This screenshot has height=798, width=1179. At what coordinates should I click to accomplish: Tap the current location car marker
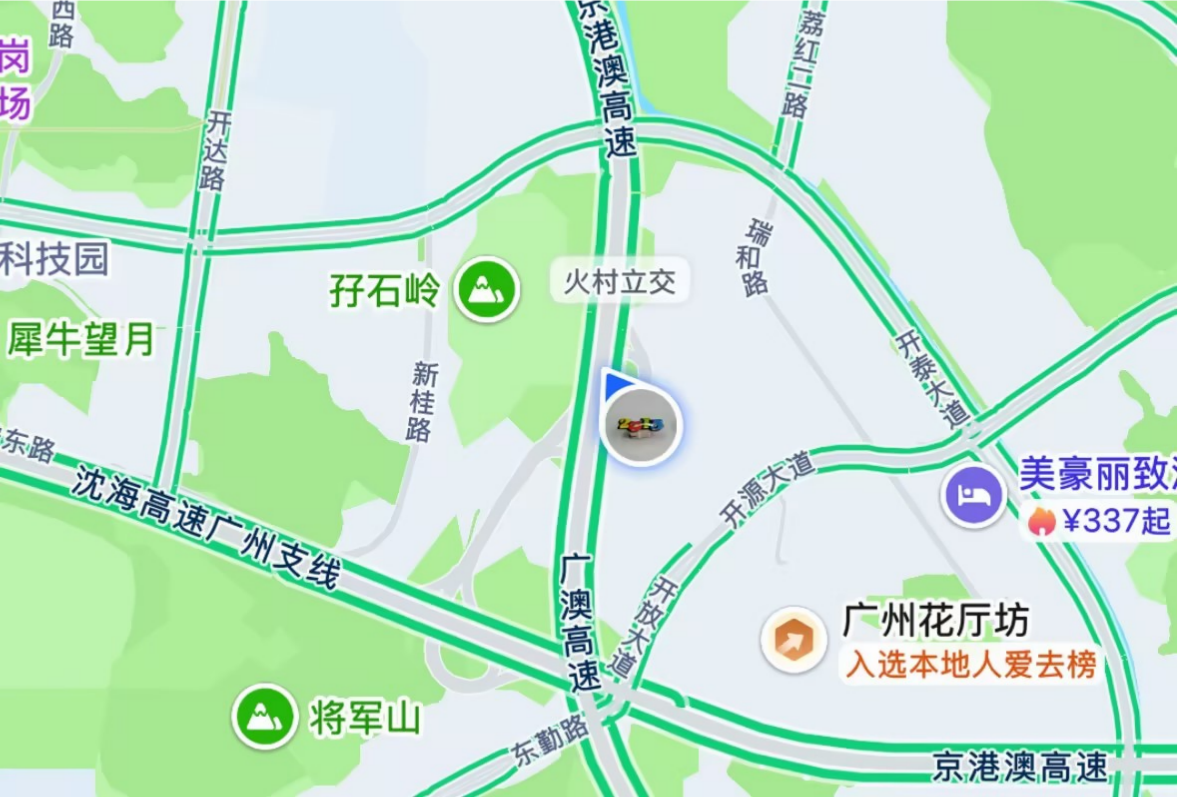(x=641, y=426)
